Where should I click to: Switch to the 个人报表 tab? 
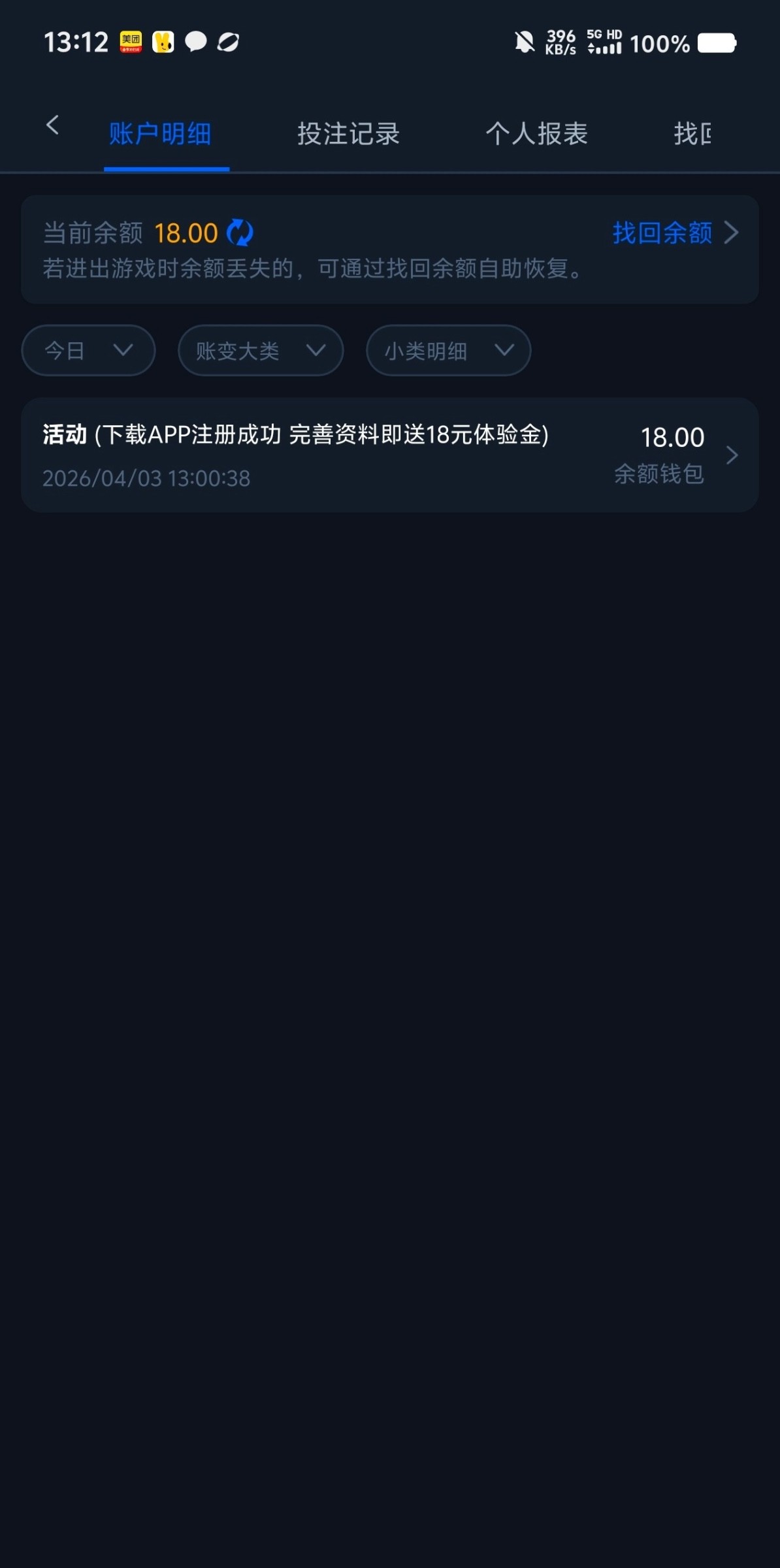pos(536,134)
